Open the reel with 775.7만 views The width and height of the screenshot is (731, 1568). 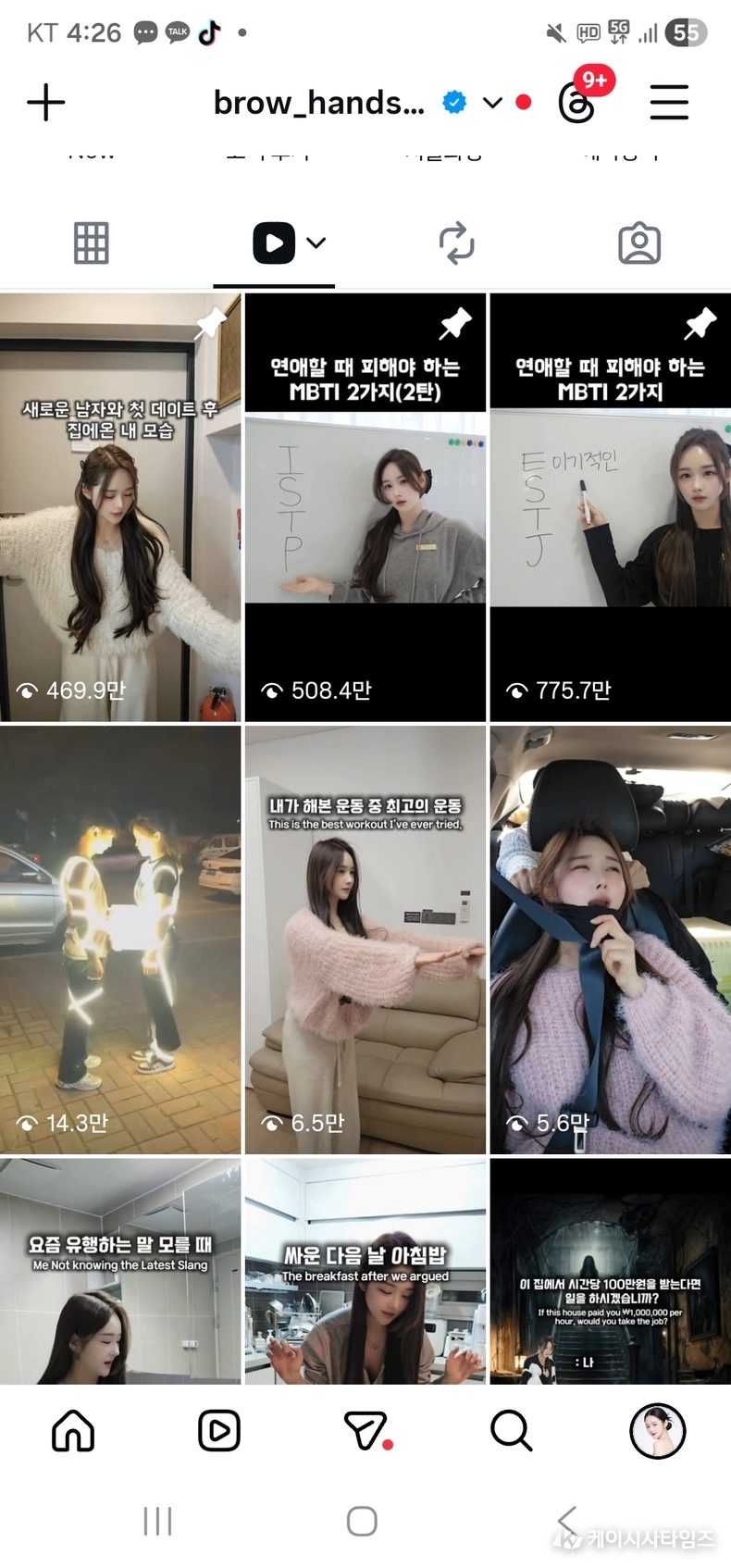(611, 507)
